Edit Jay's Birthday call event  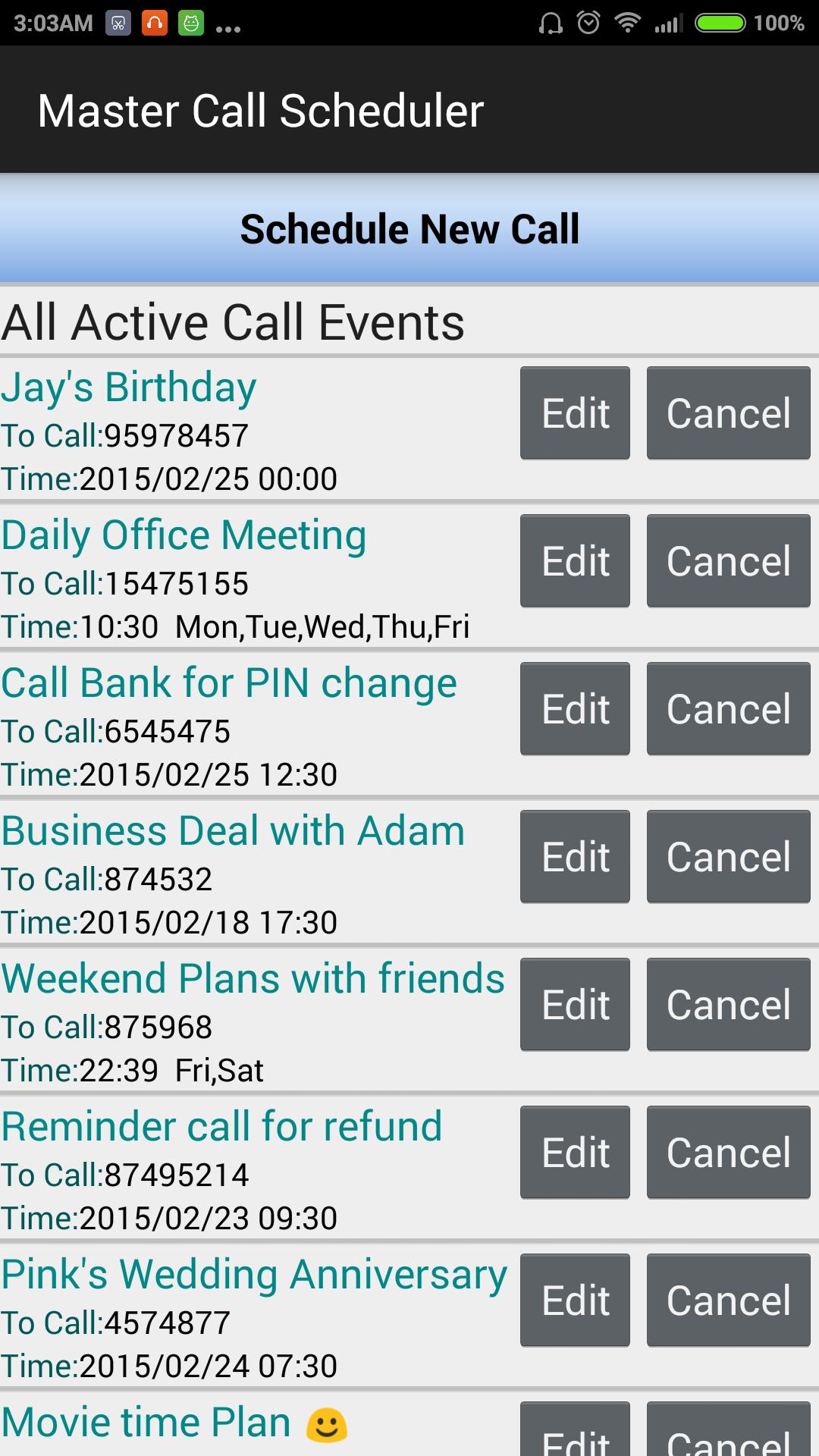574,413
